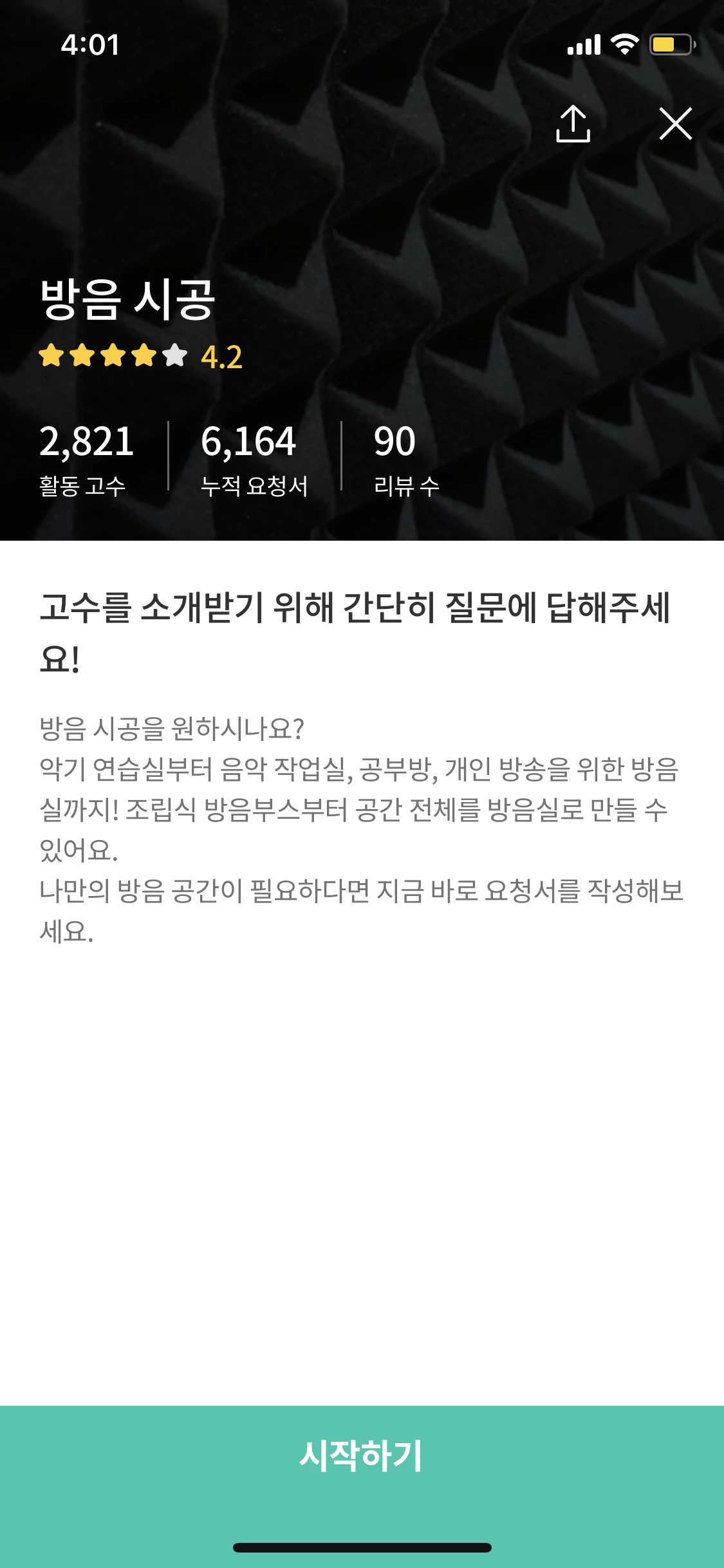Tap the second star to change rating
Viewport: 724px width, 1568px height.
(x=82, y=355)
